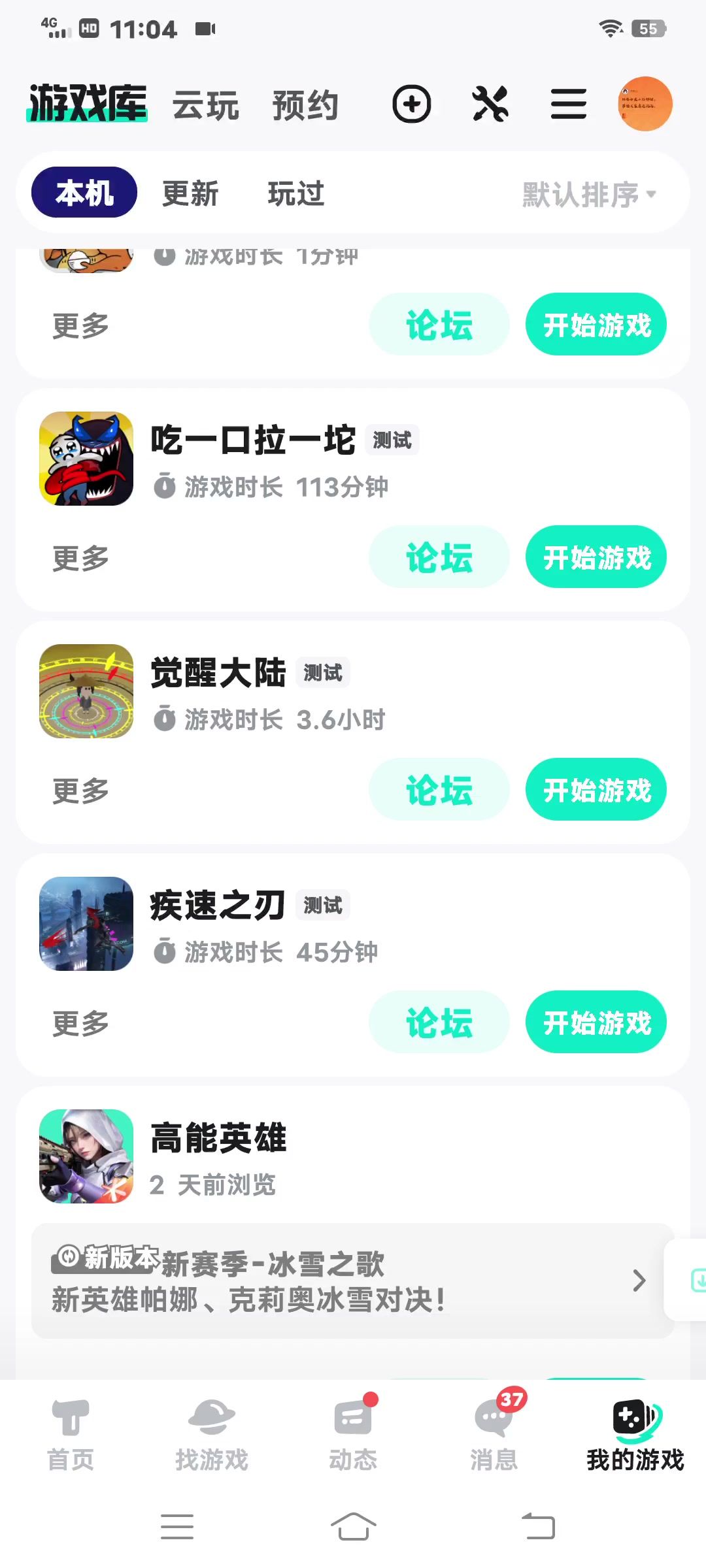Switch to the 云玩 tab

[206, 106]
